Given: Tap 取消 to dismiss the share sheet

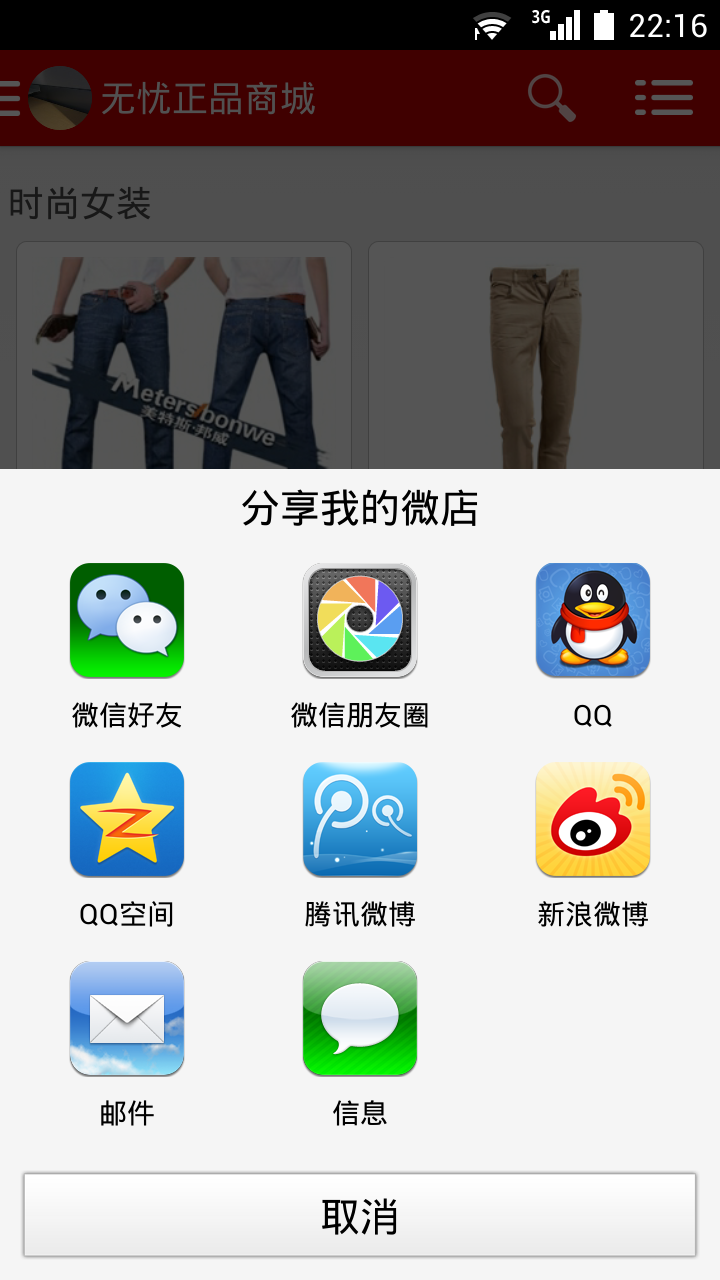Looking at the screenshot, I should (360, 1215).
